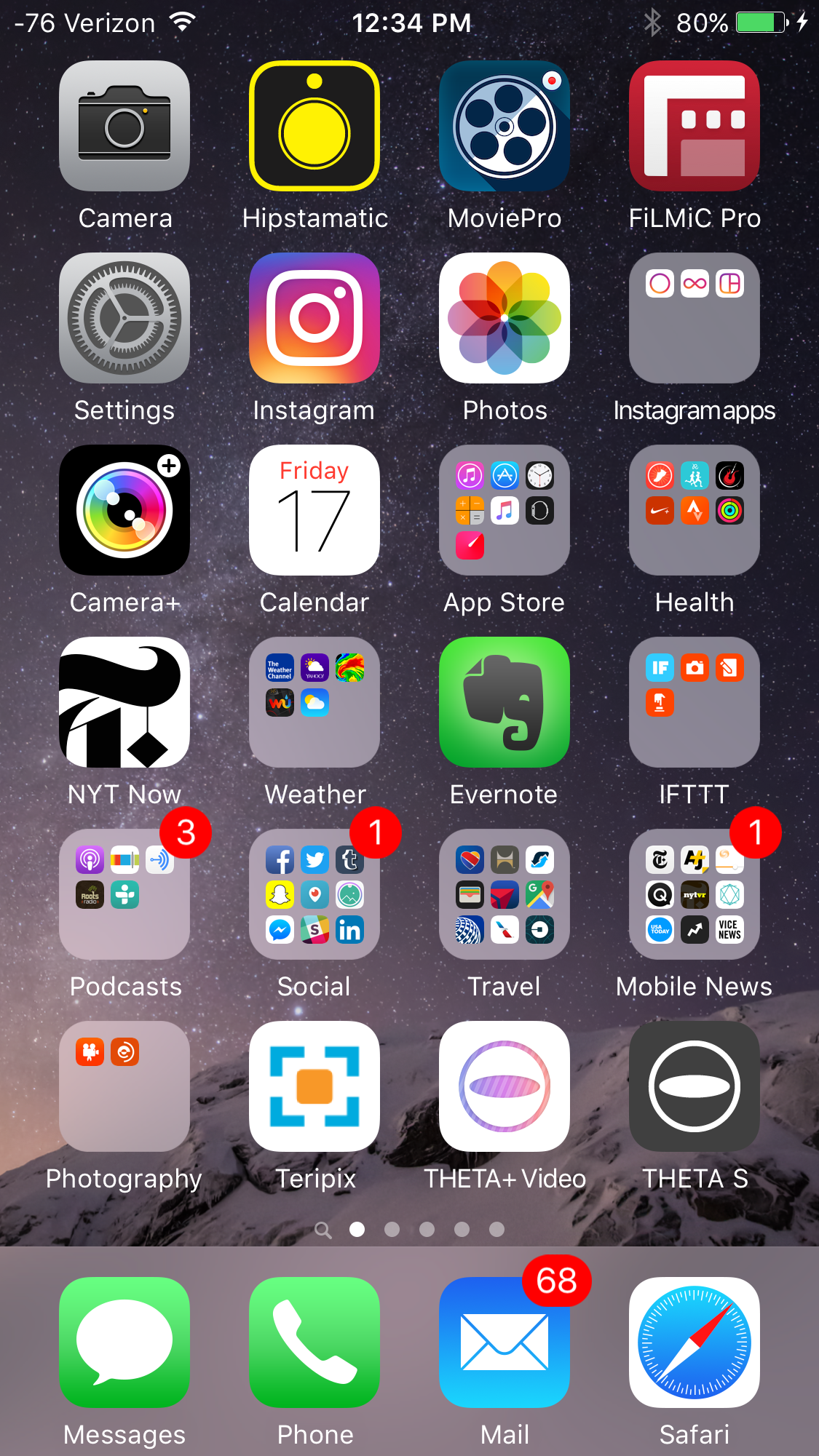Open THETA S
This screenshot has height=1456, width=819.
[x=695, y=1086]
